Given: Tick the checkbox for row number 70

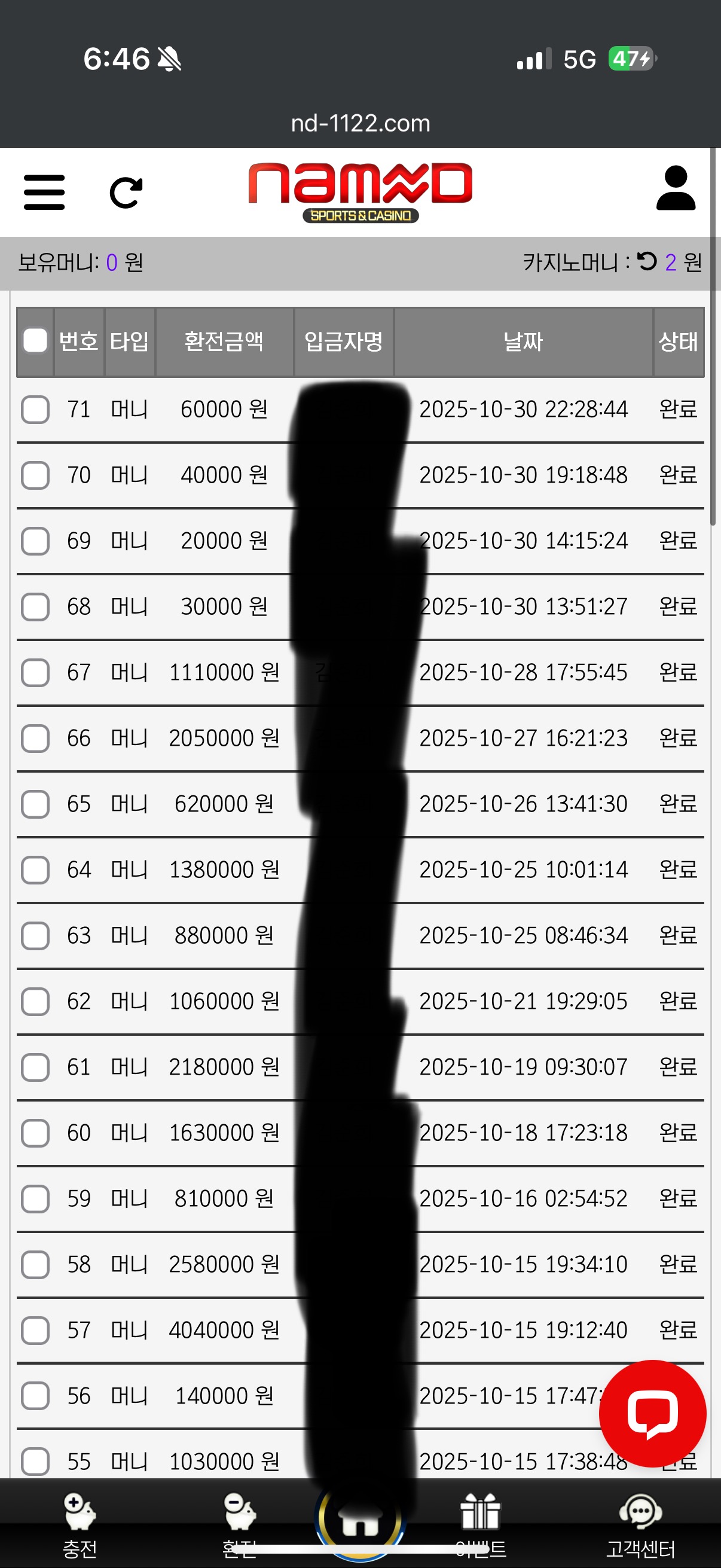Looking at the screenshot, I should (35, 475).
